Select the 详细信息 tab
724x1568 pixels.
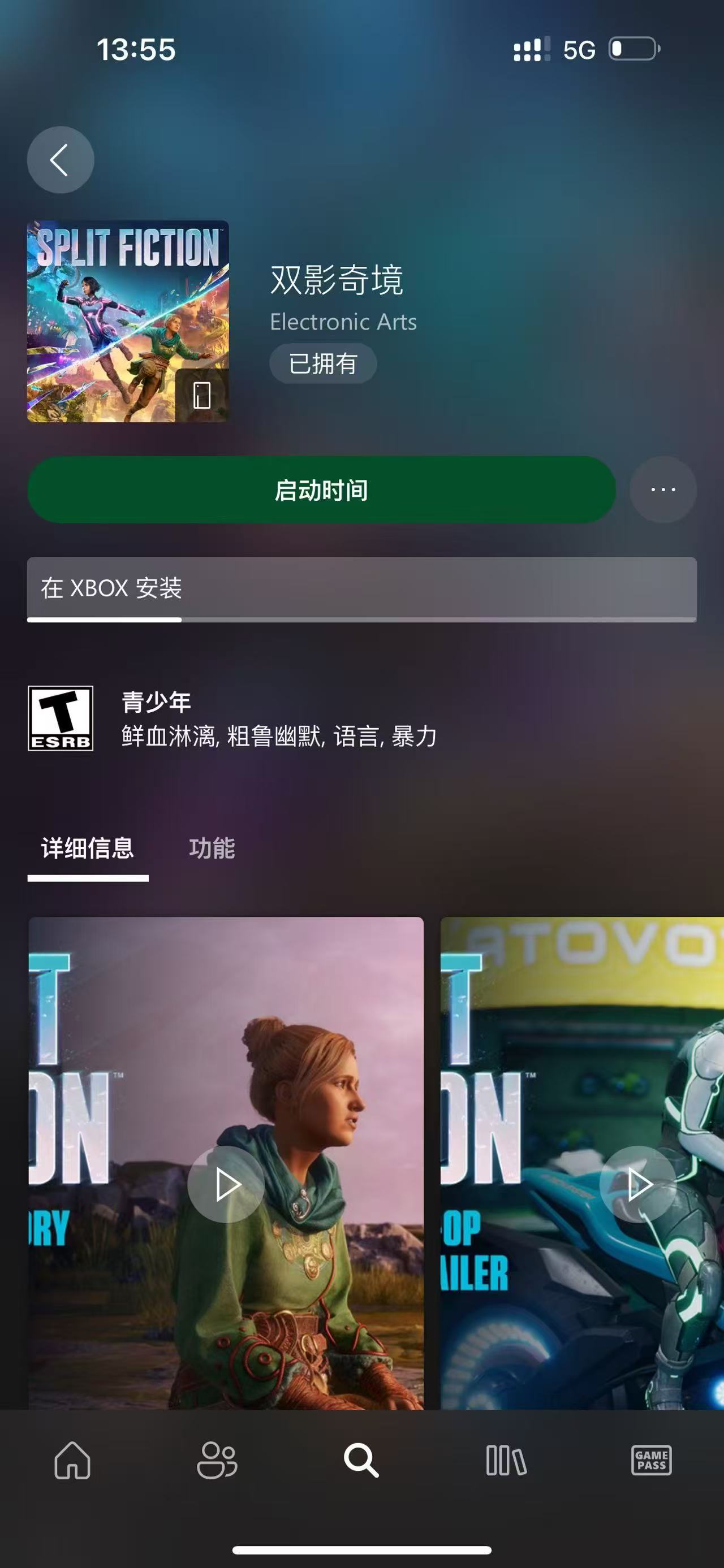click(x=88, y=848)
